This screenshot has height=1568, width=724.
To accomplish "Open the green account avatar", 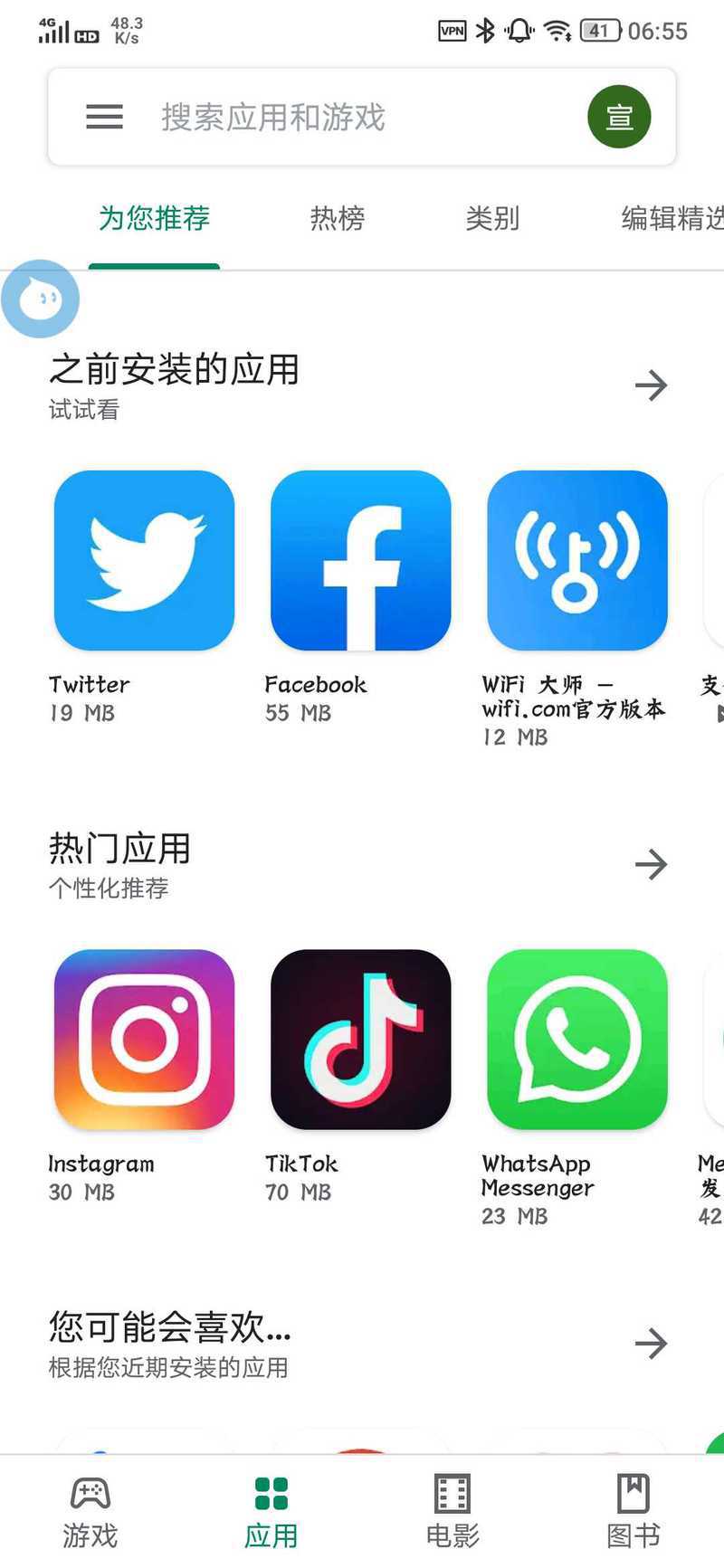I will coord(619,117).
